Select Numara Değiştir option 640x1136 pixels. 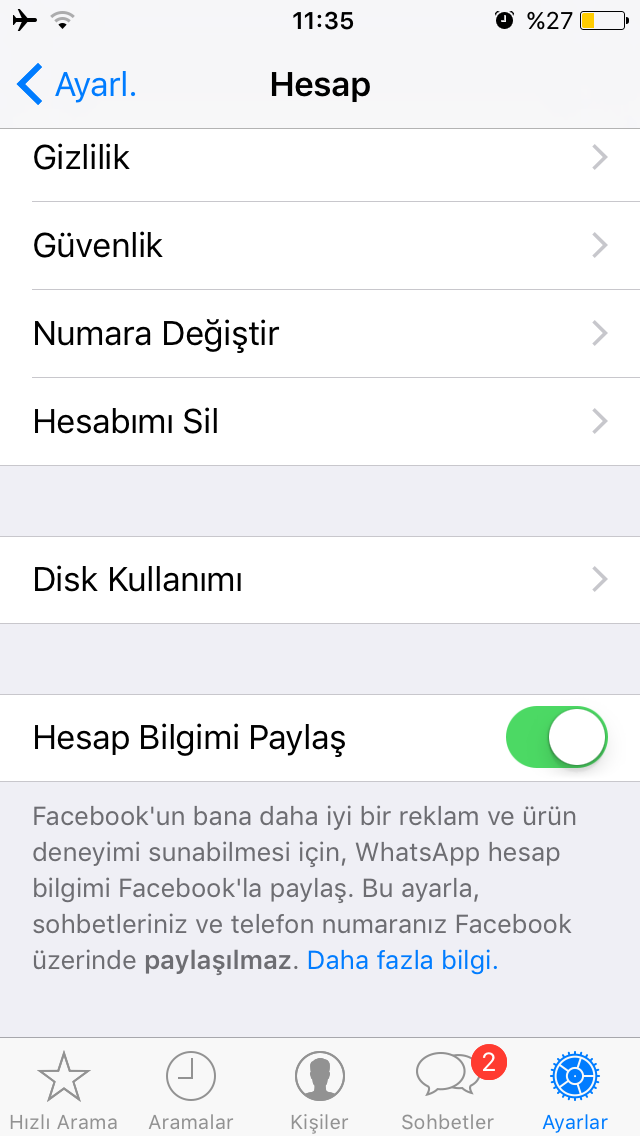(x=320, y=334)
